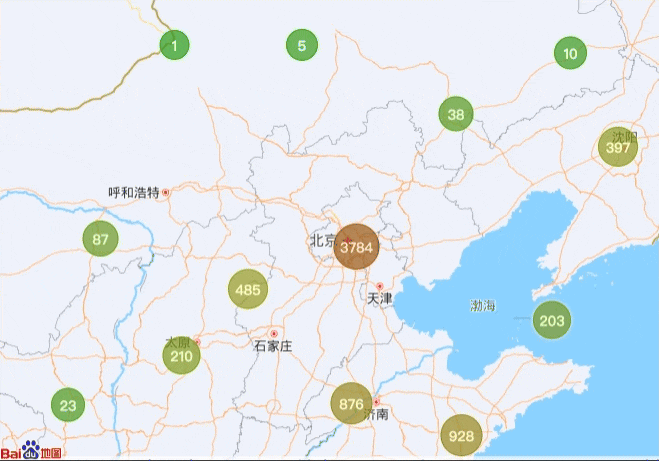Open the green cluster marker numbered 38

tap(456, 114)
